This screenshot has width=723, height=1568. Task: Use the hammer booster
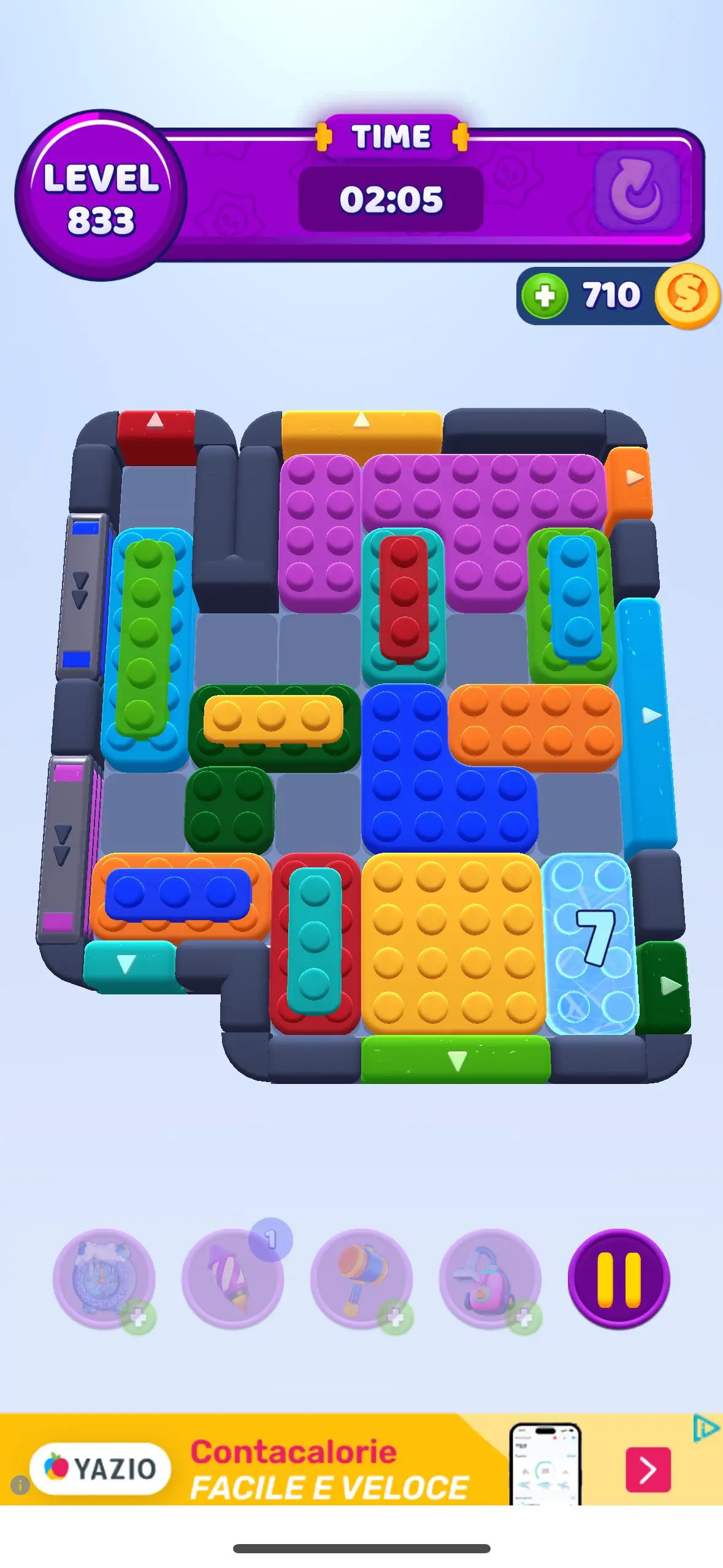coord(361,1278)
